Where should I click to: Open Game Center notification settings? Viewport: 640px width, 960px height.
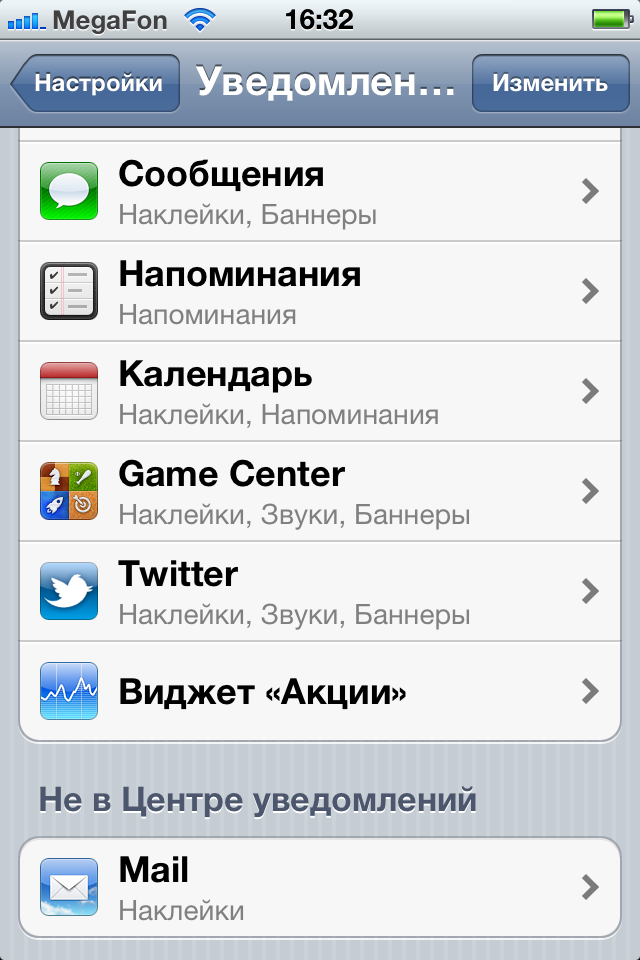point(320,491)
